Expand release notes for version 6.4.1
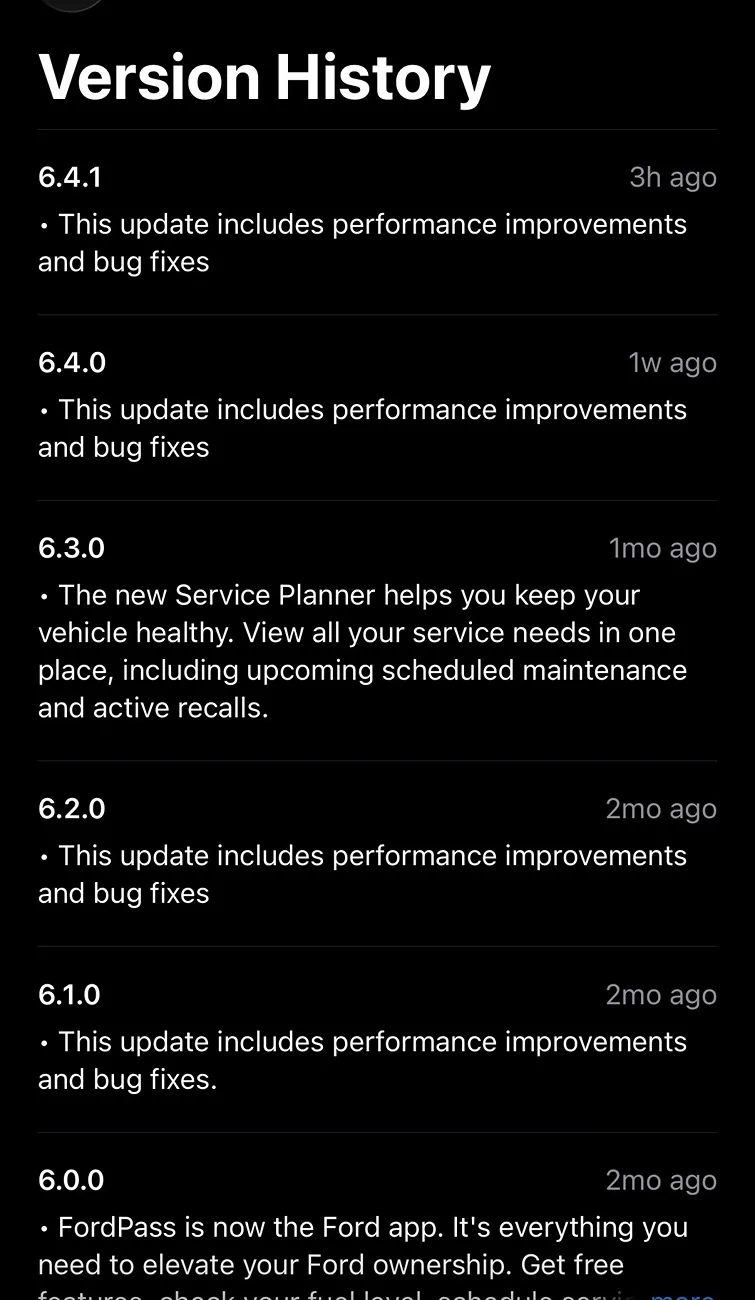This screenshot has height=1300, width=755. click(x=362, y=243)
